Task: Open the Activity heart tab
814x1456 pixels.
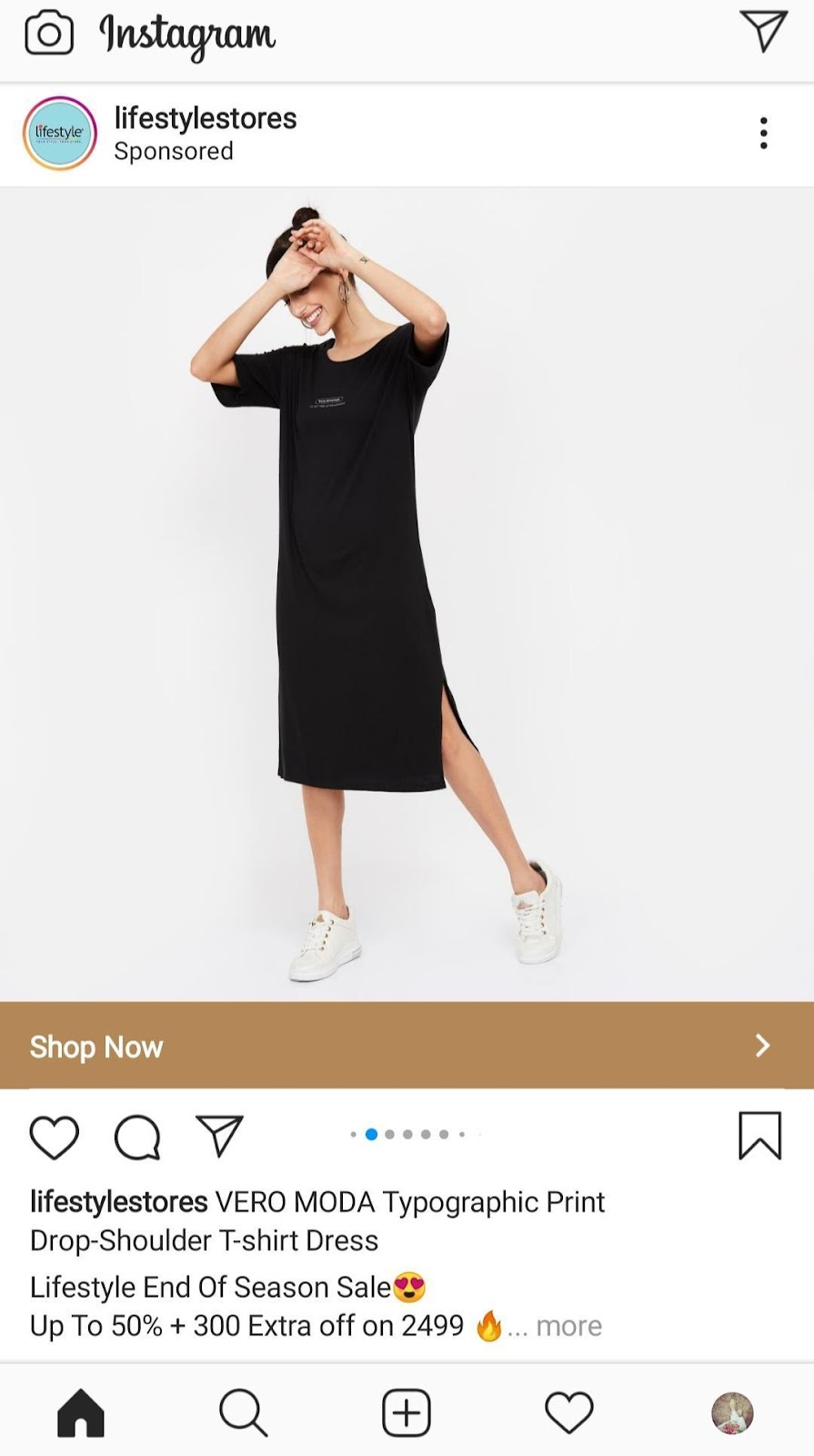Action: click(568, 1413)
